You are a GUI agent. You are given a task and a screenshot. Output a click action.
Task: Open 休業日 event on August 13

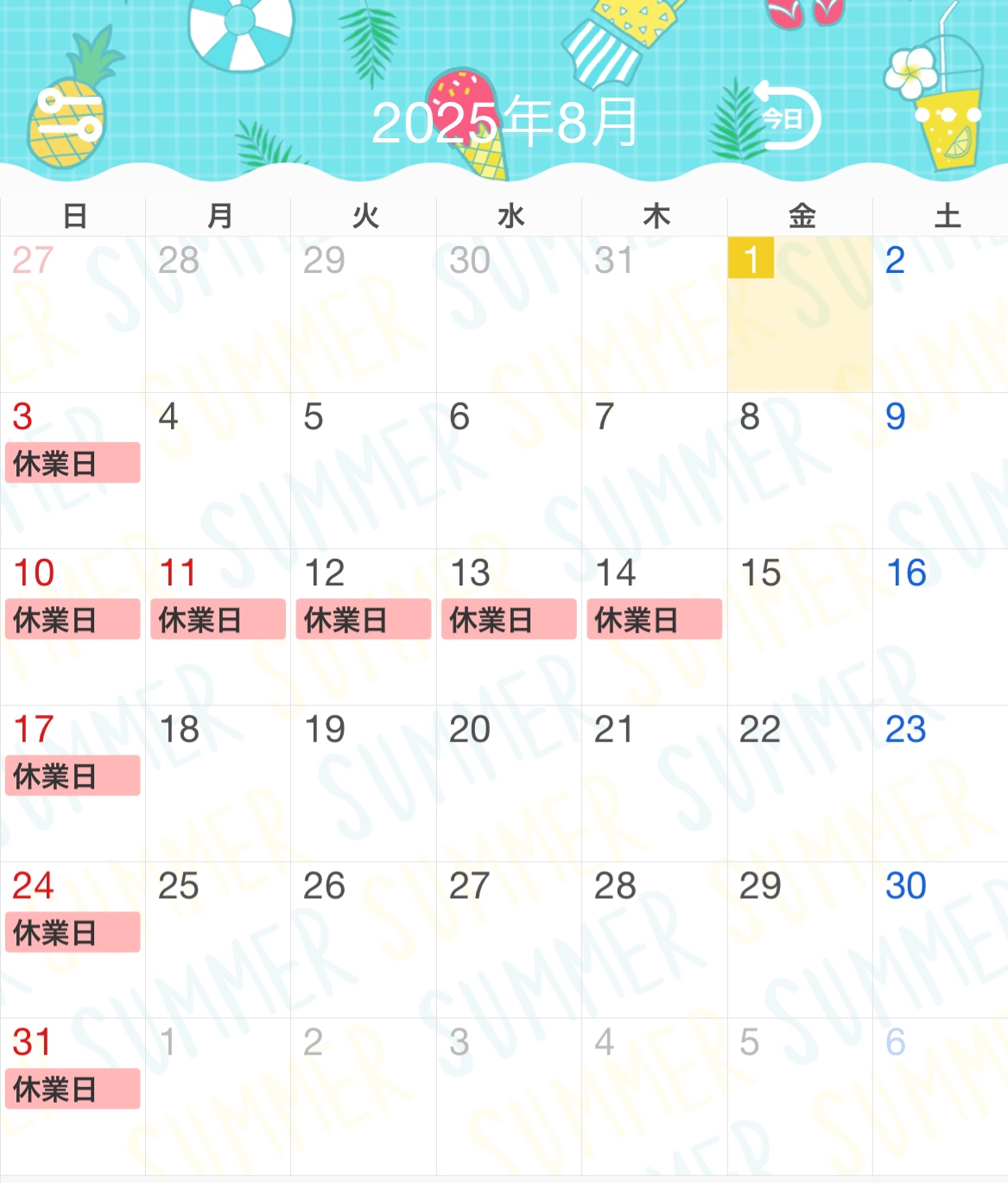[509, 620]
